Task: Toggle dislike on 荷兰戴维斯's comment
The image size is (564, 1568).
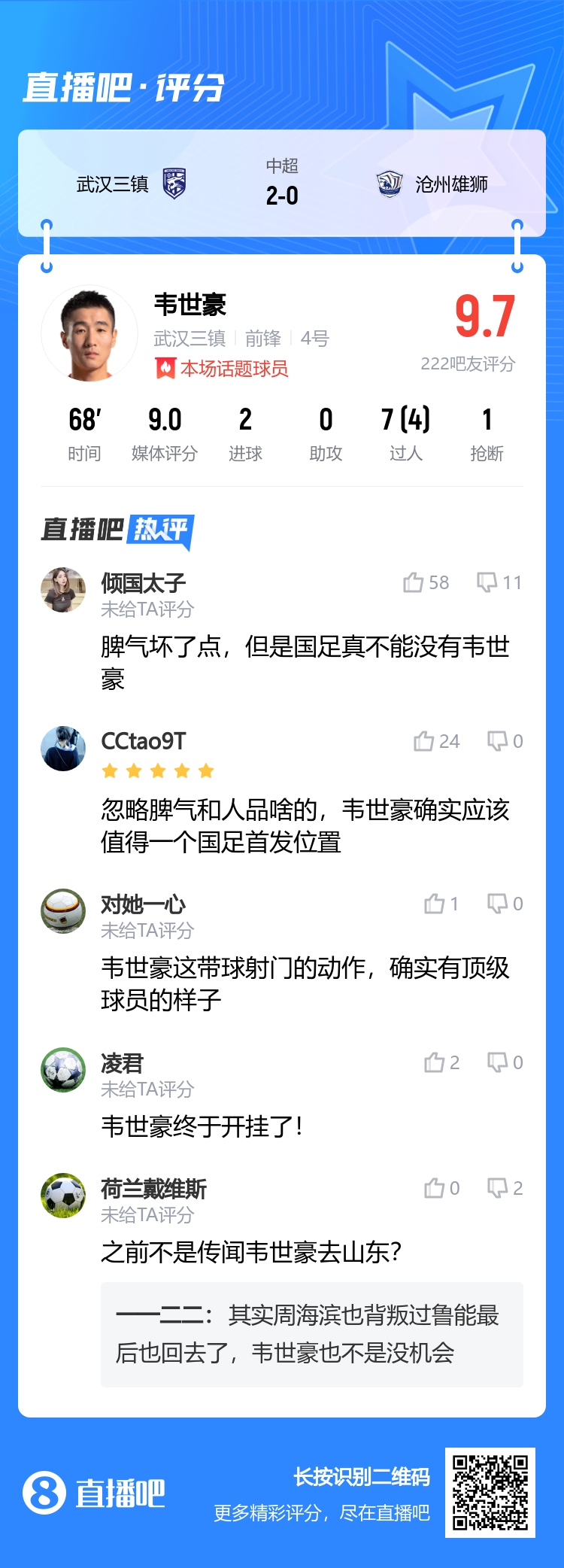Action: click(x=496, y=1187)
